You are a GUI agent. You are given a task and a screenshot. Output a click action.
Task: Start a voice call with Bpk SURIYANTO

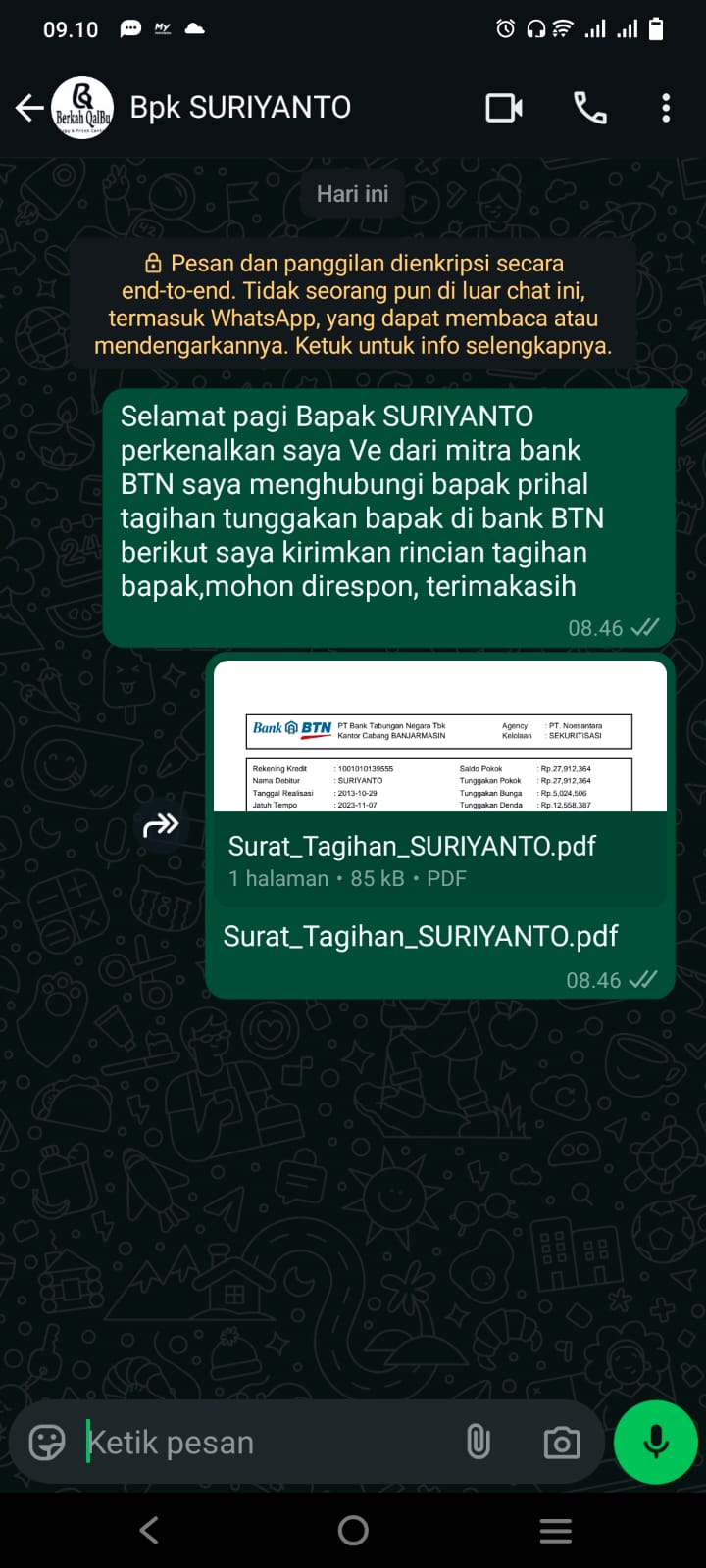(589, 108)
